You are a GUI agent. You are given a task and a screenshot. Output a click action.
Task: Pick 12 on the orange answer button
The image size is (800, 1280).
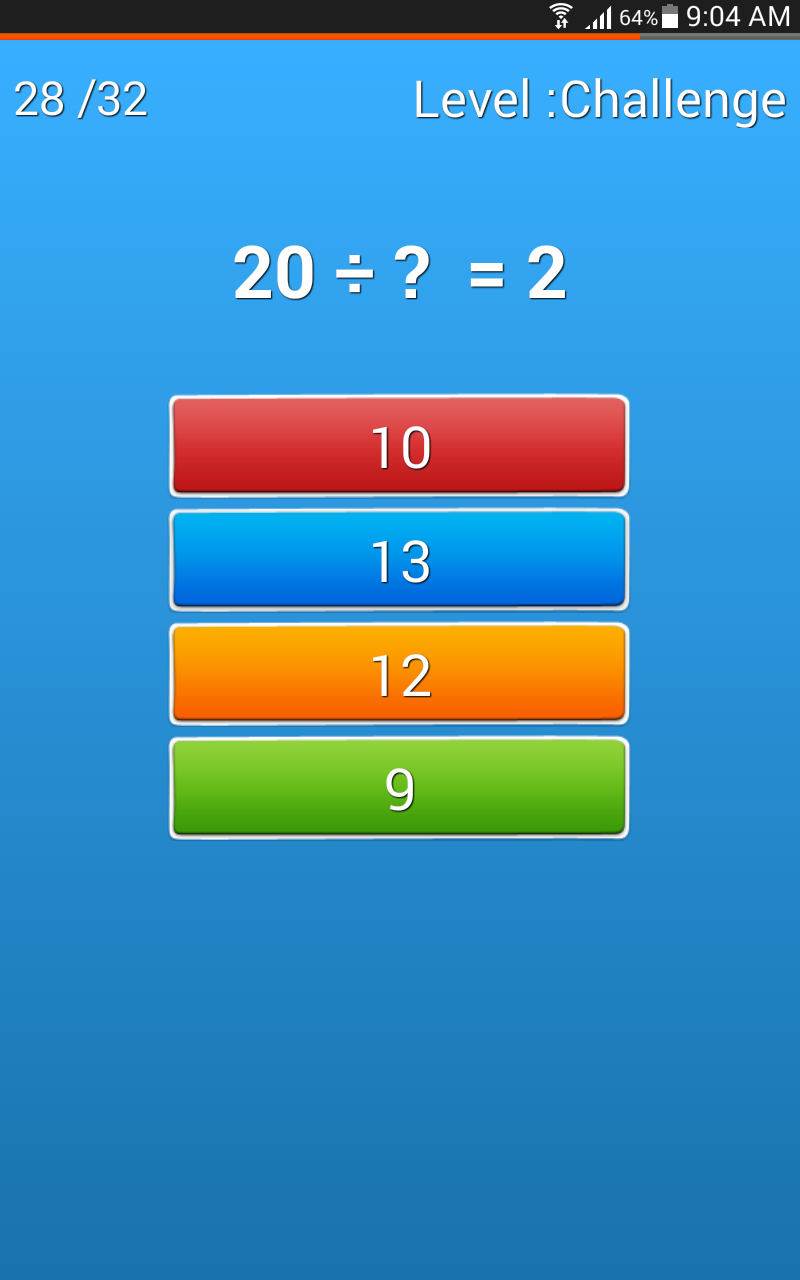[399, 674]
